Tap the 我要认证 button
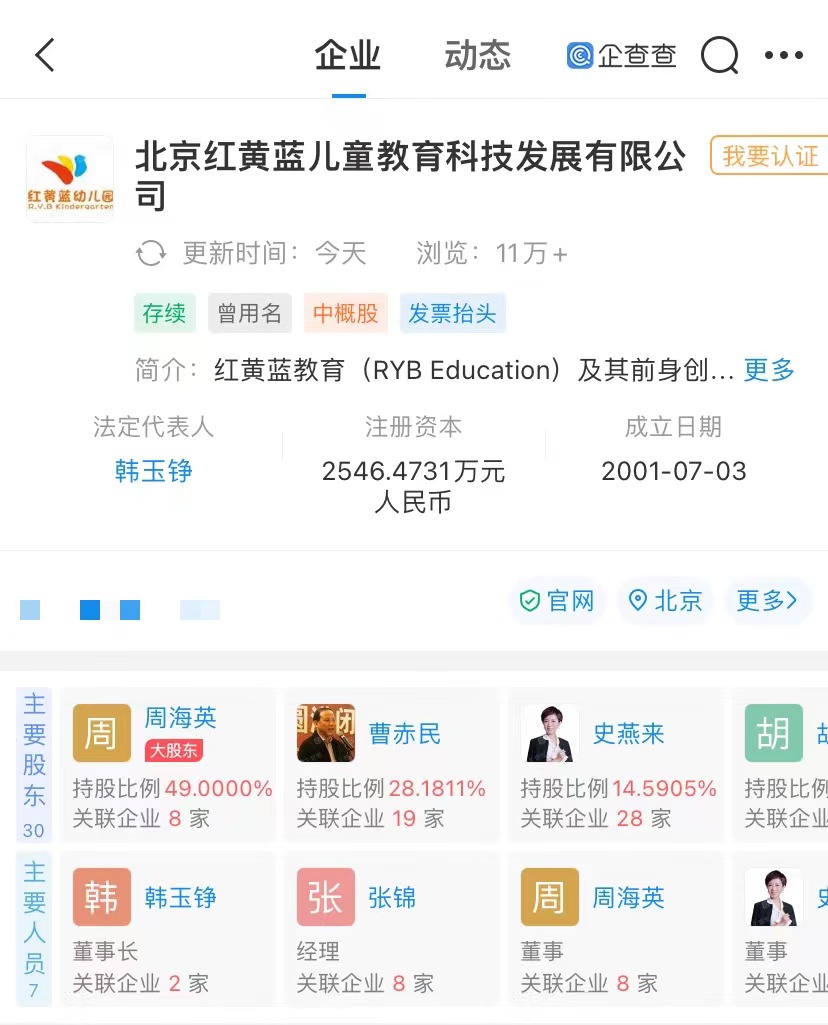Screen dimensions: 828x1025 pyautogui.click(x=769, y=156)
